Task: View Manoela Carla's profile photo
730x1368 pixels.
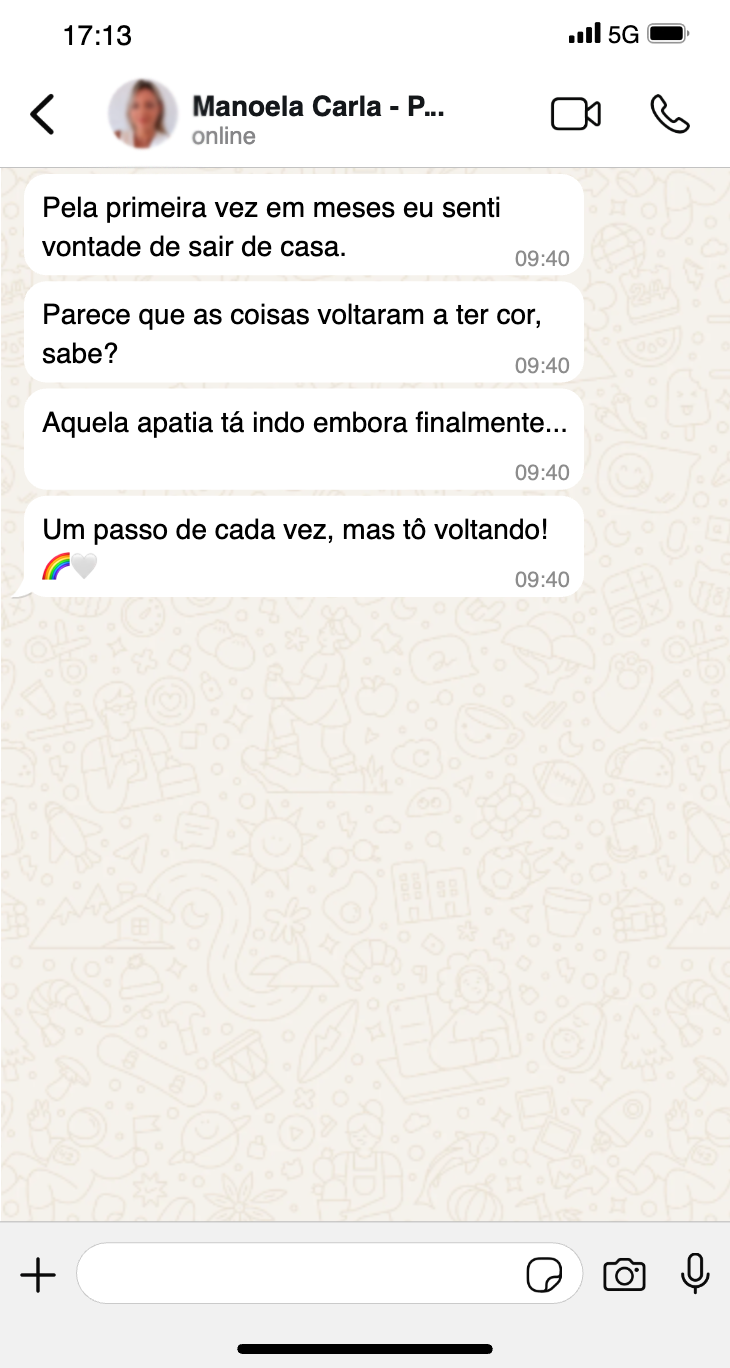Action: point(143,115)
